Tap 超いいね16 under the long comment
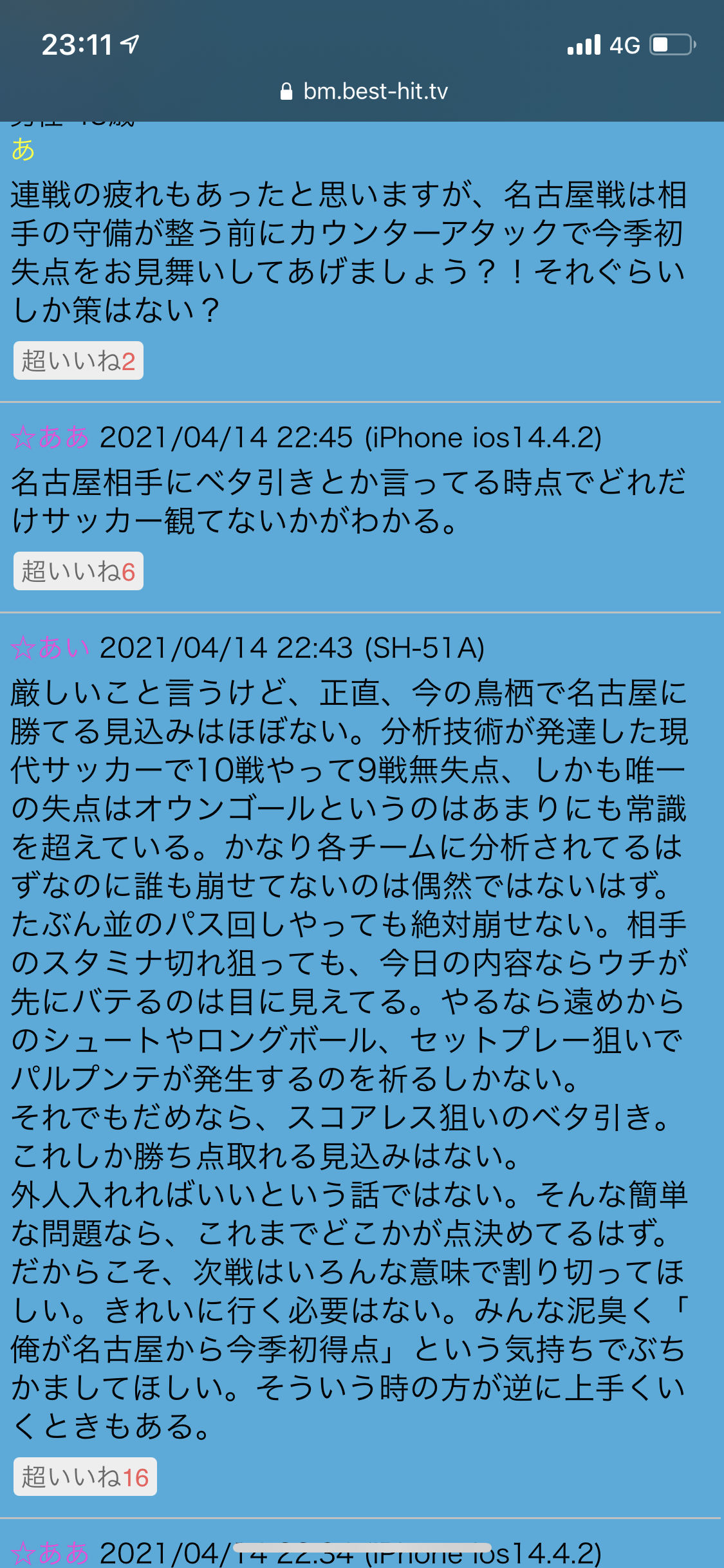This screenshot has height=1568, width=724. (x=85, y=1477)
